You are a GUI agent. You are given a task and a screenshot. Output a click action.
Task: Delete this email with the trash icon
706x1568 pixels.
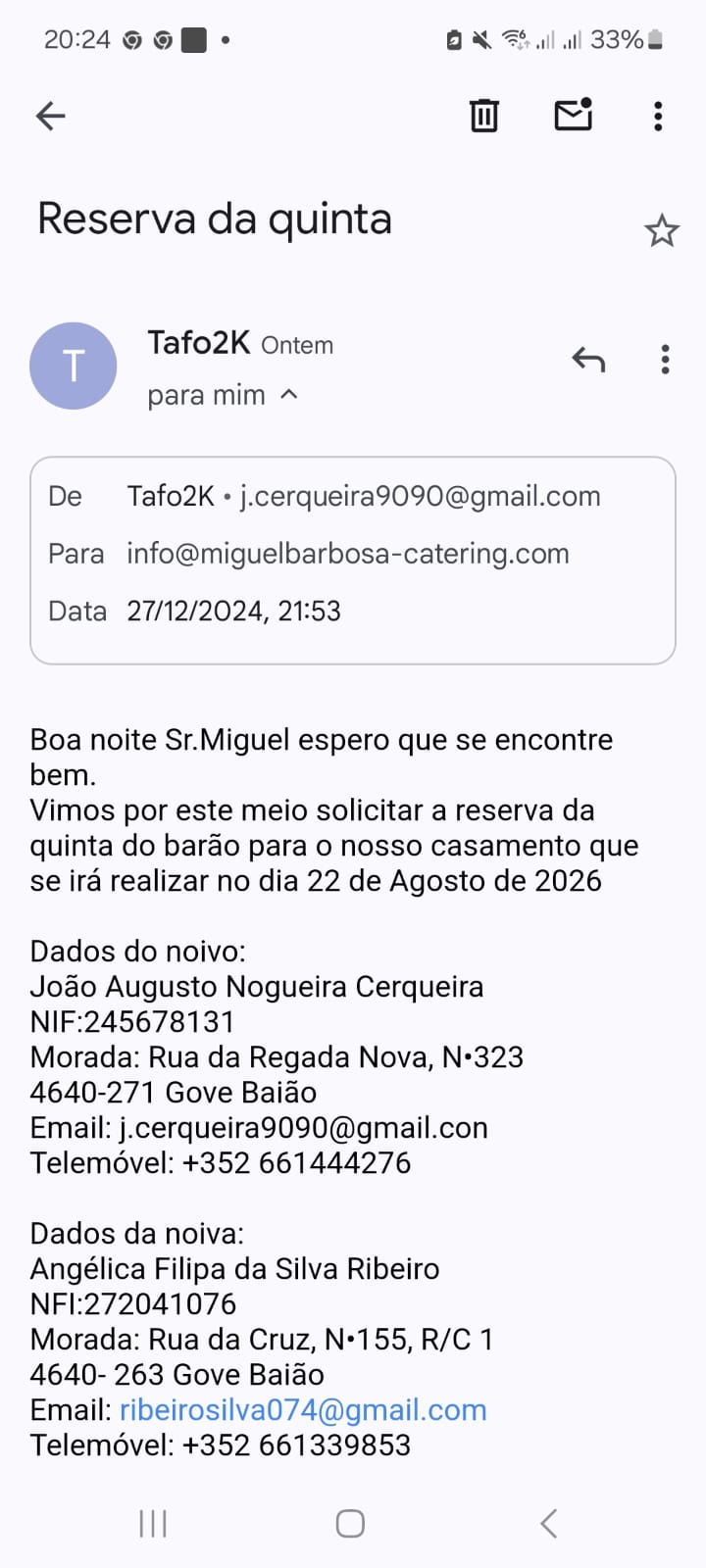[x=483, y=116]
